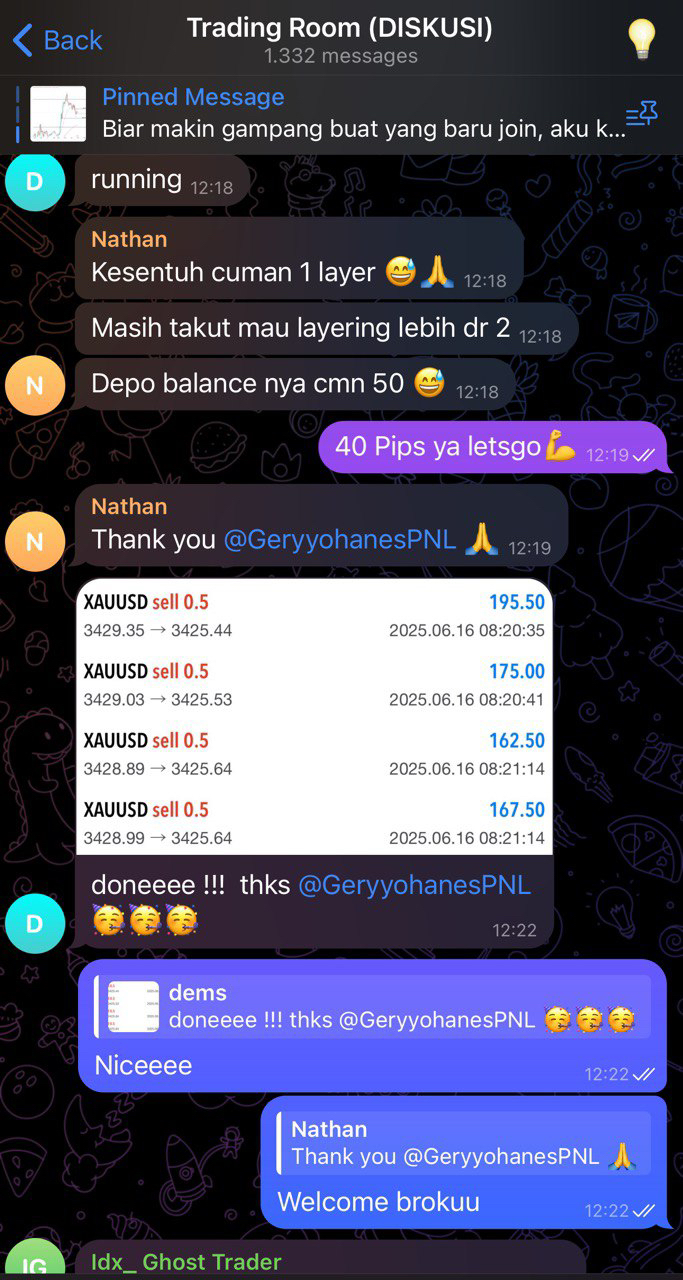The height and width of the screenshot is (1280, 683).
Task: Open the Idx_ Ghost Trader sender name
Action: pyautogui.click(x=186, y=1262)
